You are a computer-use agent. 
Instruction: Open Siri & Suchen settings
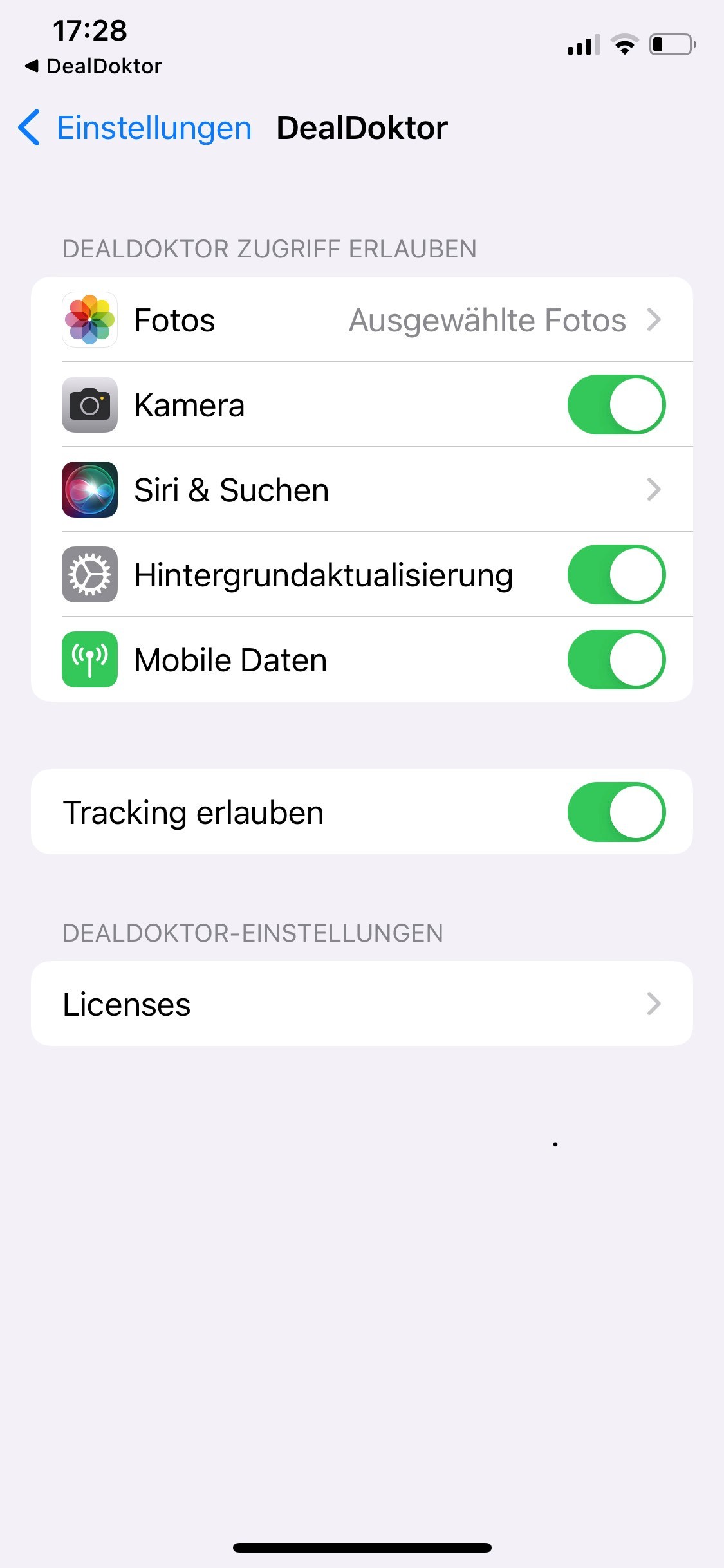click(362, 490)
